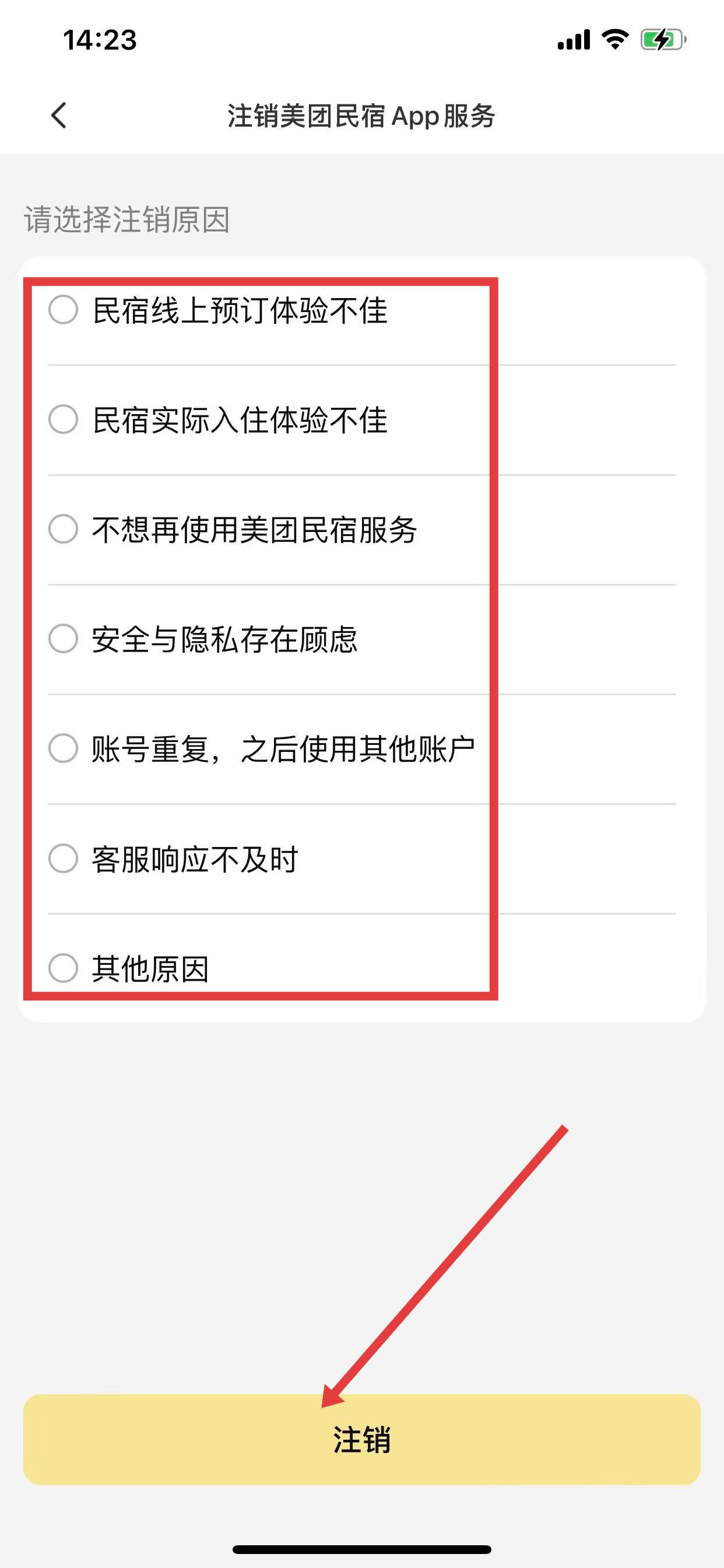724x1568 pixels.
Task: Pick 其他原因 option
Action: tap(64, 968)
